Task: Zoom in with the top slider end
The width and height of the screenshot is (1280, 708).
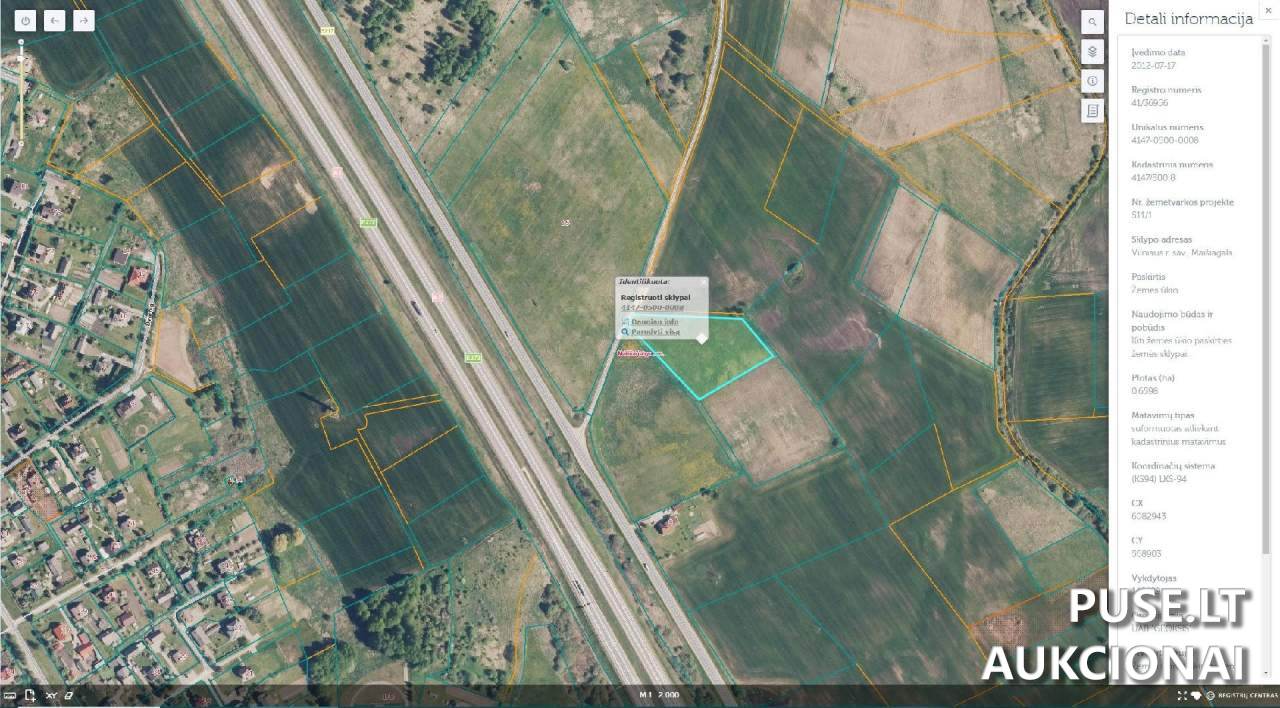Action: tap(21, 43)
